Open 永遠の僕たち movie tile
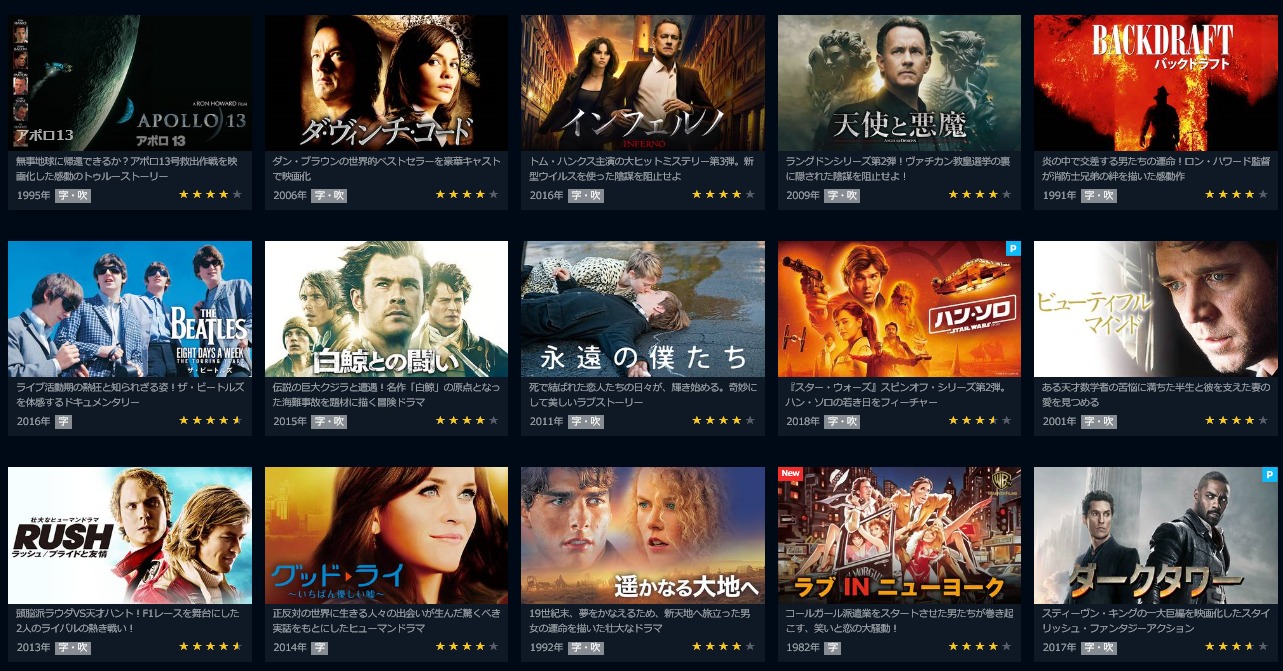Image resolution: width=1283 pixels, height=671 pixels. point(642,309)
